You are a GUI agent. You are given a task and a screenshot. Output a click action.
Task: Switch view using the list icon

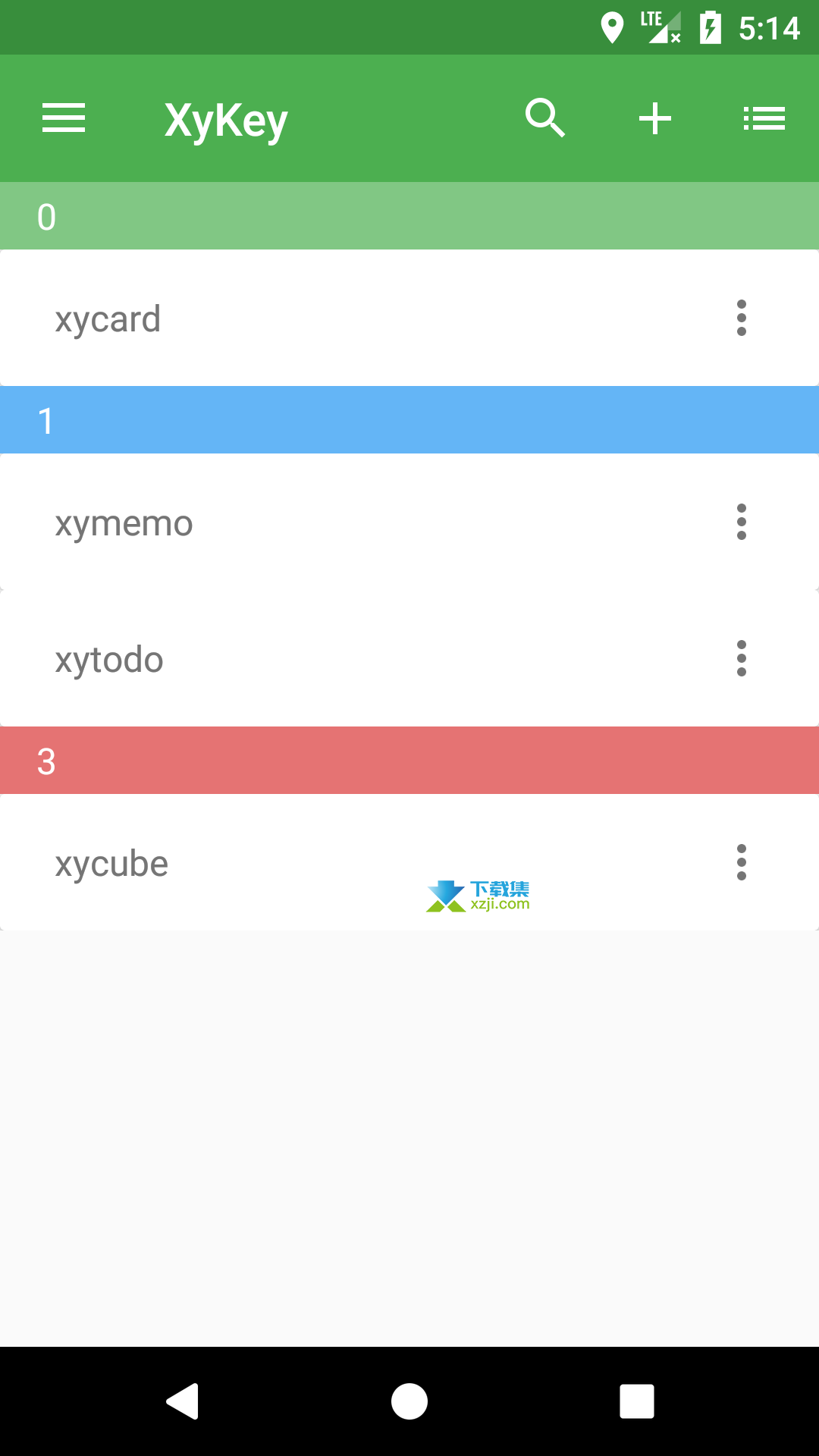pos(764,118)
